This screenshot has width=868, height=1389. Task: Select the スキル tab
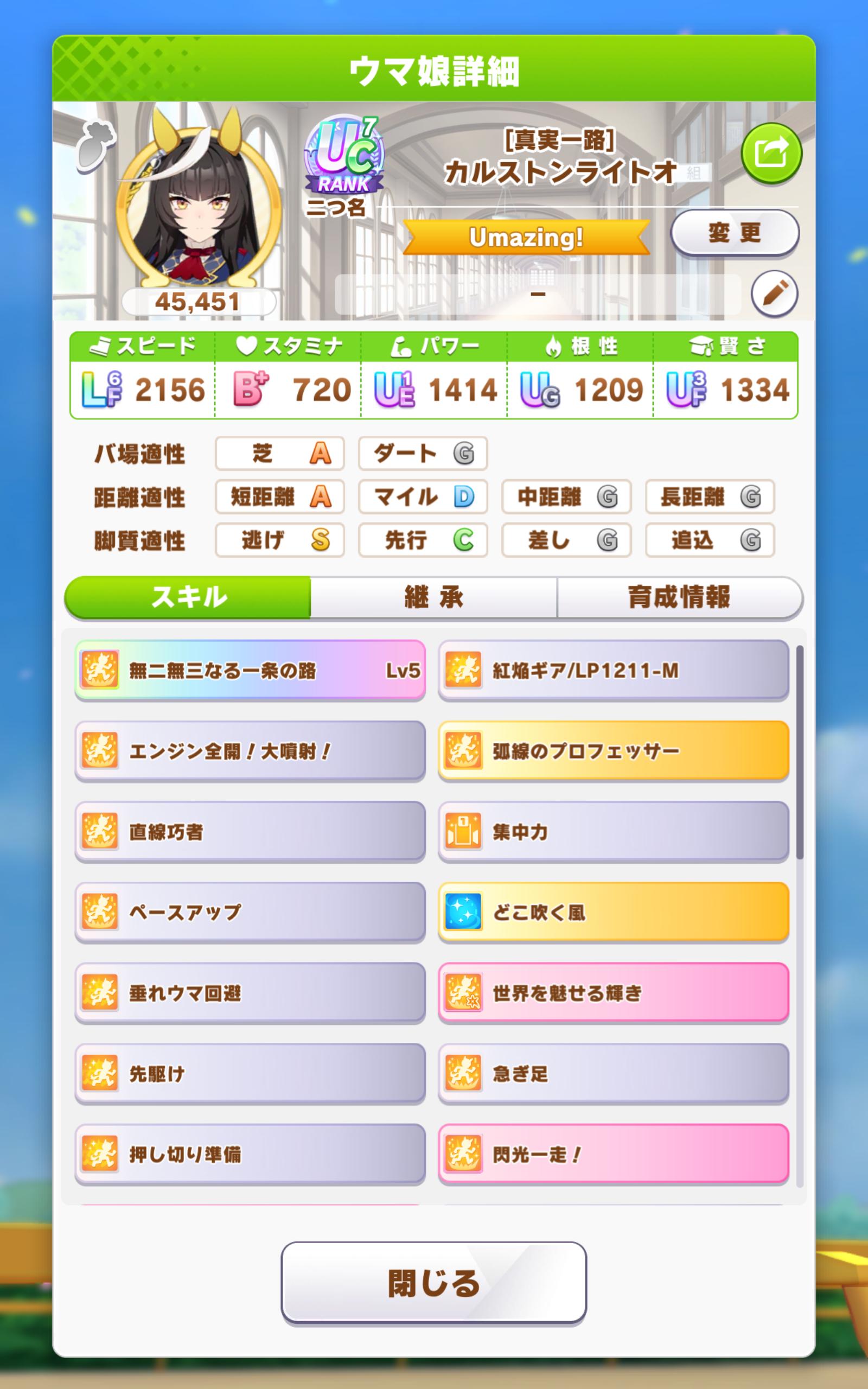[188, 597]
